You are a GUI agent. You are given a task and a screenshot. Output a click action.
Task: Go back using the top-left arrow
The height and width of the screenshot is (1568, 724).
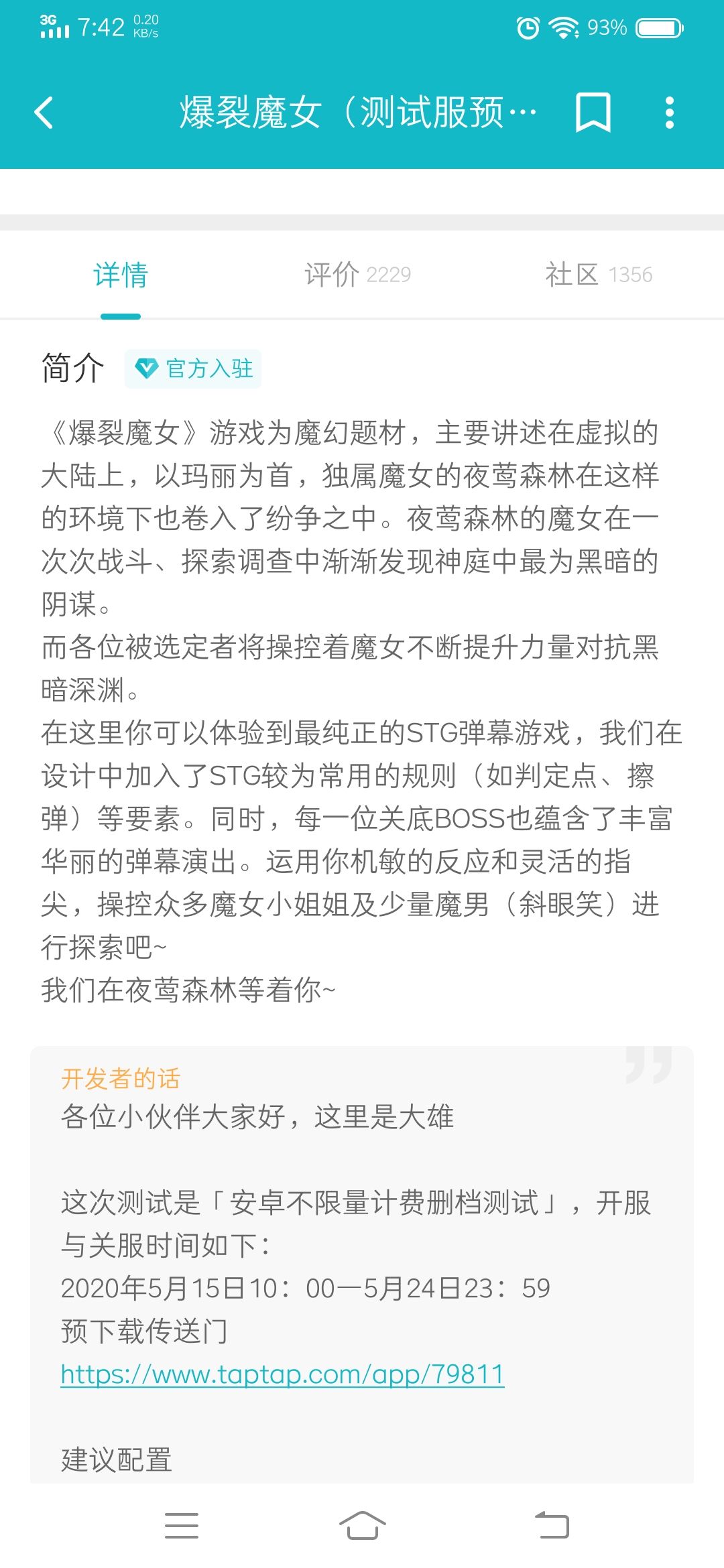coord(44,113)
